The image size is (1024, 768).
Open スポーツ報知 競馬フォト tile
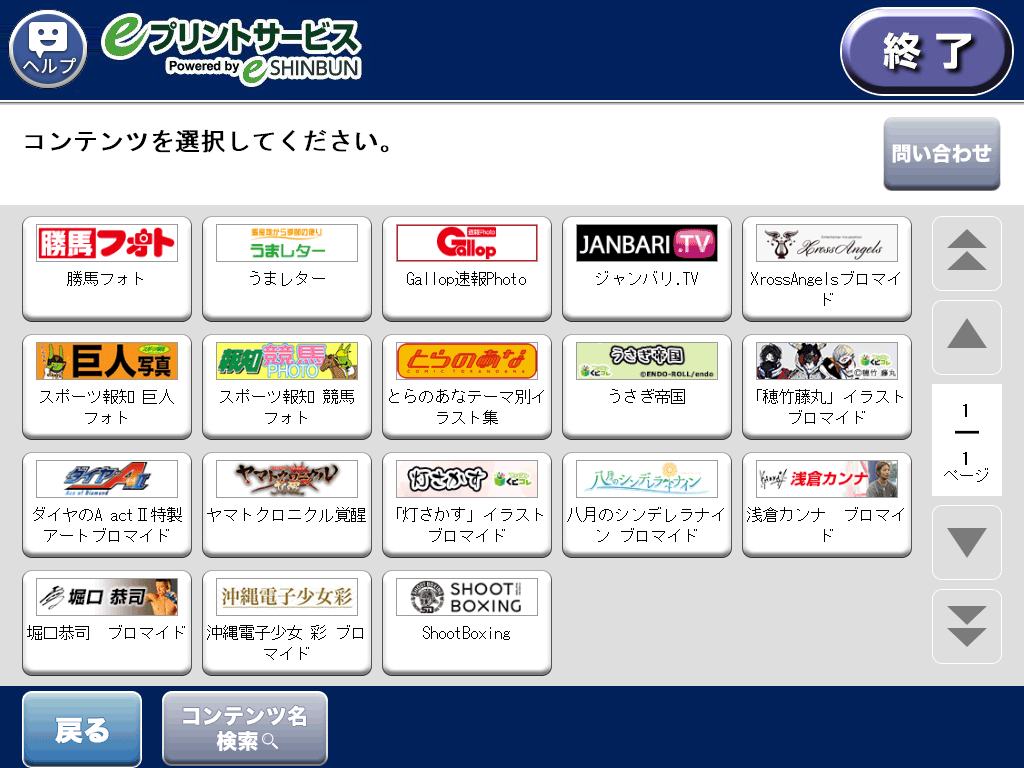pyautogui.click(x=287, y=386)
